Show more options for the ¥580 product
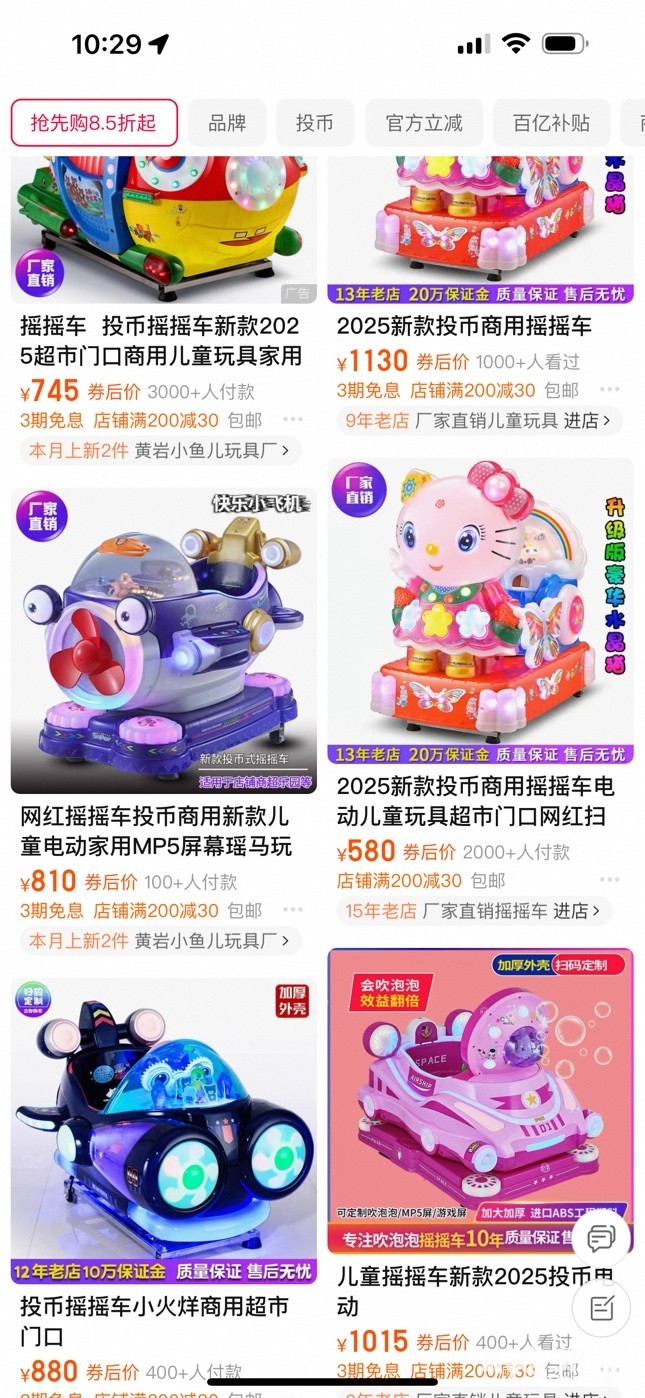Viewport: 645px width, 1398px height. pos(609,881)
